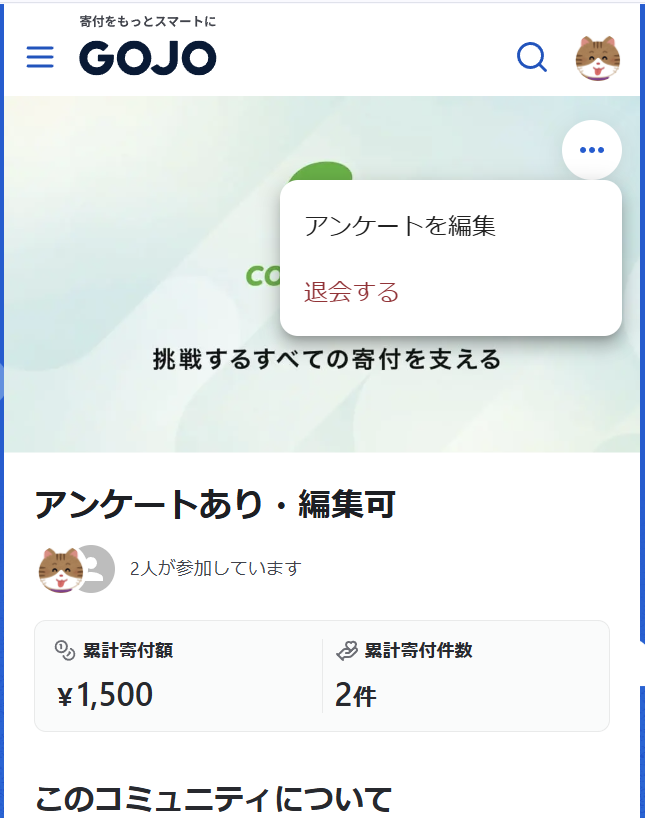Viewport: 645px width, 818px height.
Task: Open the hamburger drawer menu
Action: coord(40,57)
